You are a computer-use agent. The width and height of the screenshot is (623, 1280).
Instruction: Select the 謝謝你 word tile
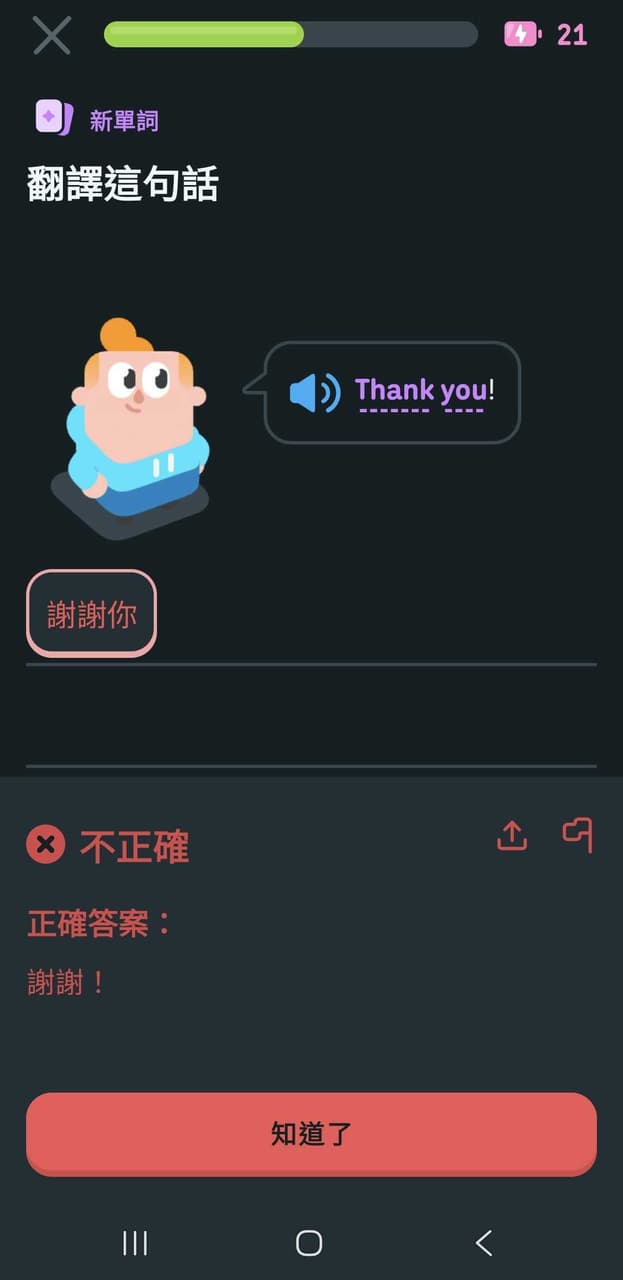92,613
